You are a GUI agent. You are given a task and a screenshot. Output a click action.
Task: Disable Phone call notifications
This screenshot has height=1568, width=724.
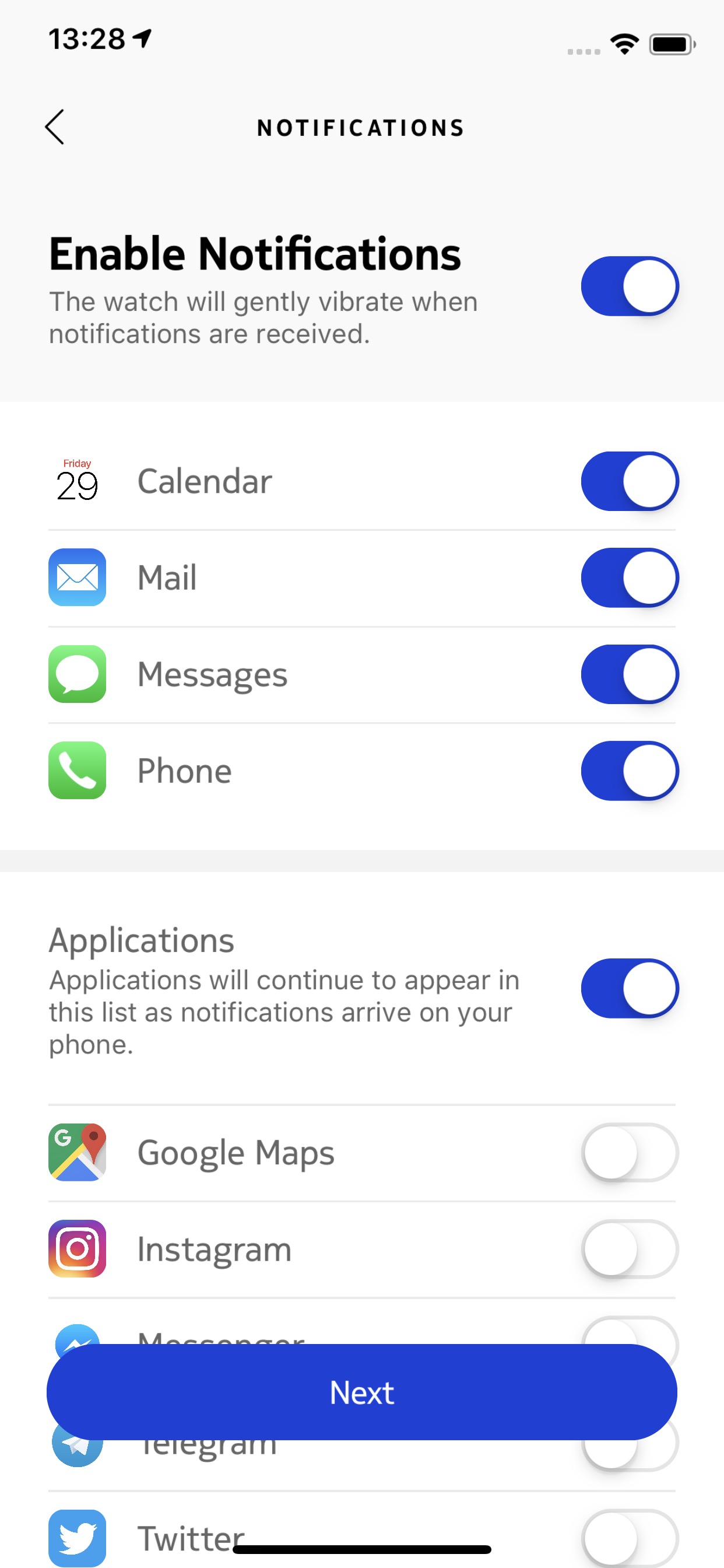click(x=630, y=771)
